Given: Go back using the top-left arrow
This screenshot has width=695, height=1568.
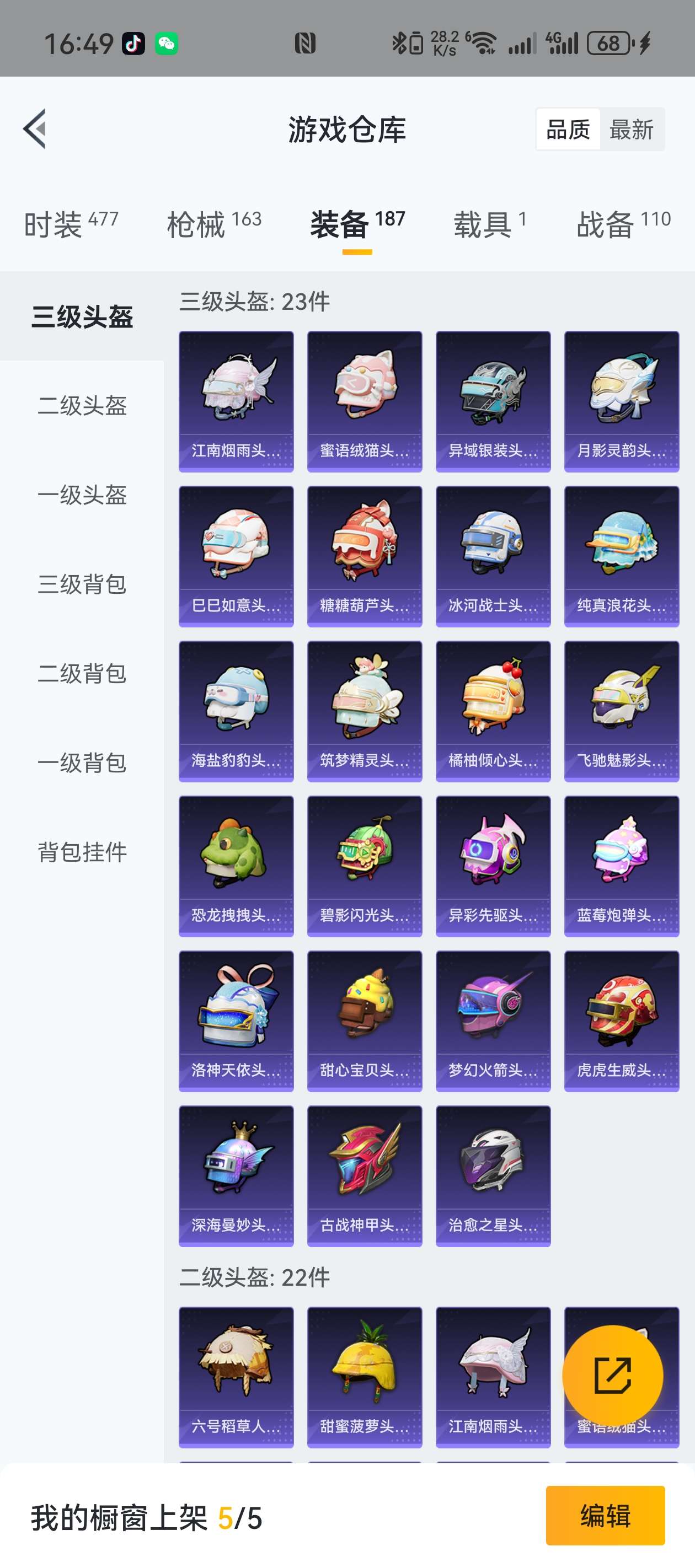Looking at the screenshot, I should pyautogui.click(x=35, y=128).
